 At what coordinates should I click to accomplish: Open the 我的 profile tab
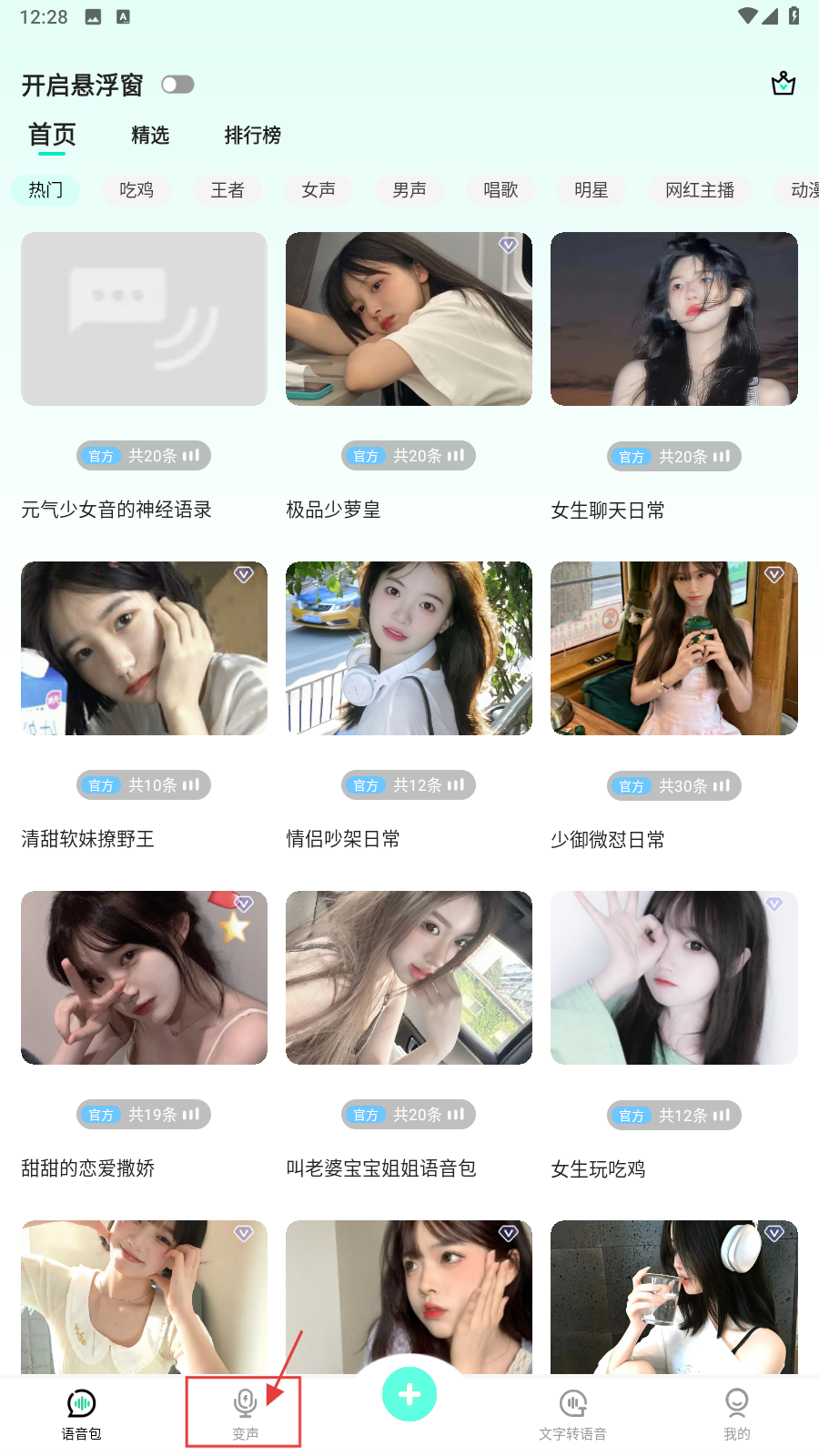737,1414
